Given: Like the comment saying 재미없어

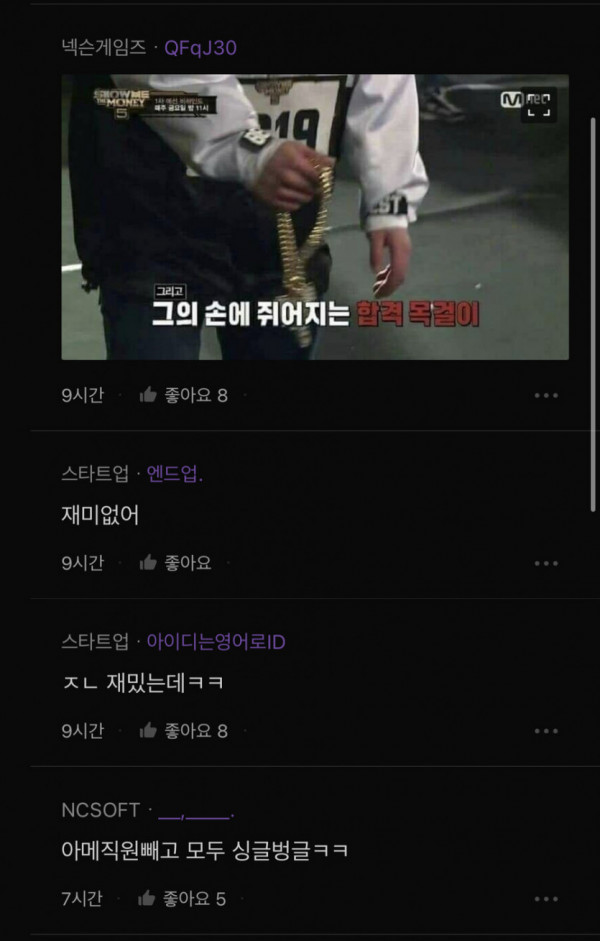Looking at the screenshot, I should 148,563.
